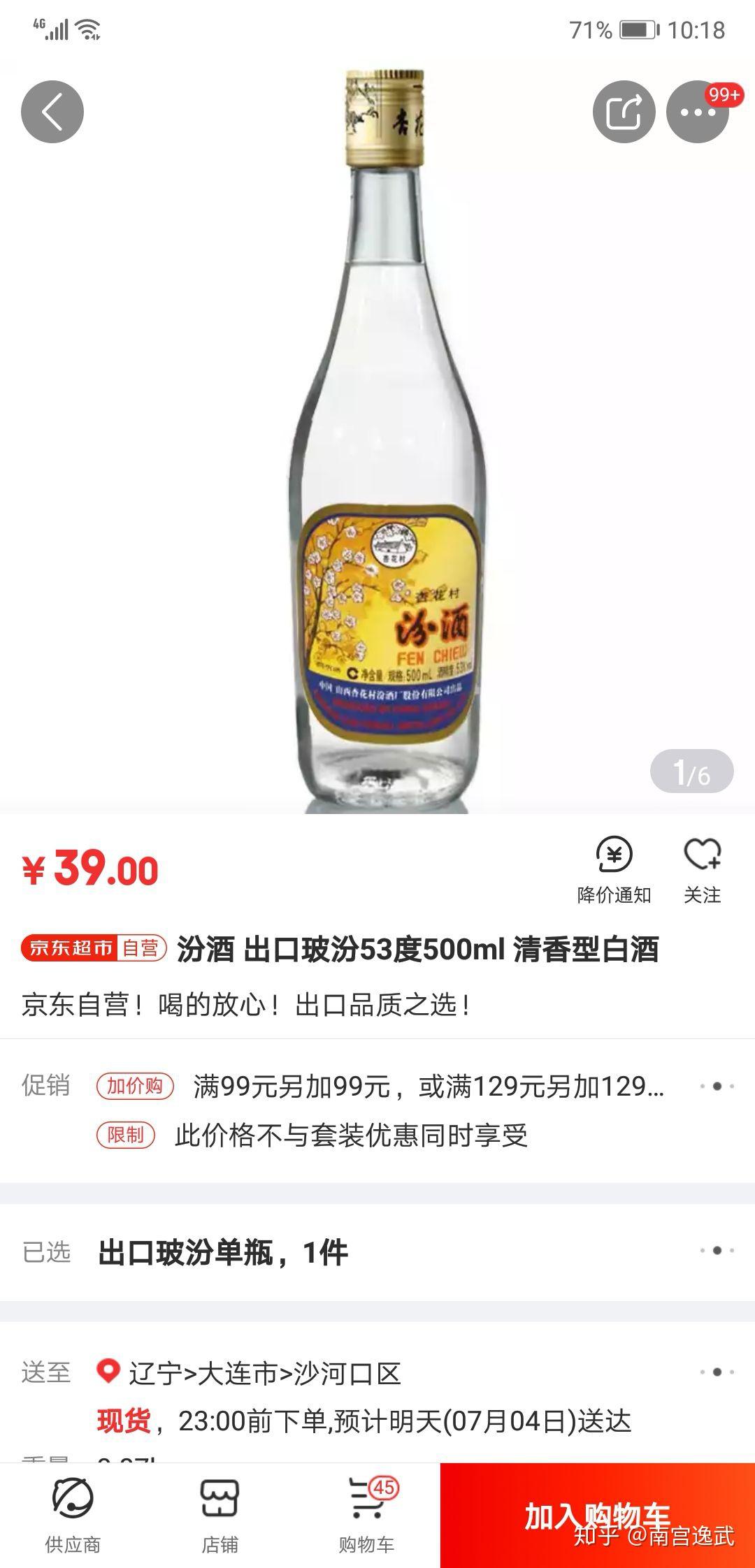The height and width of the screenshot is (1568, 755).
Task: Open the three-dot more menu
Action: (x=697, y=112)
